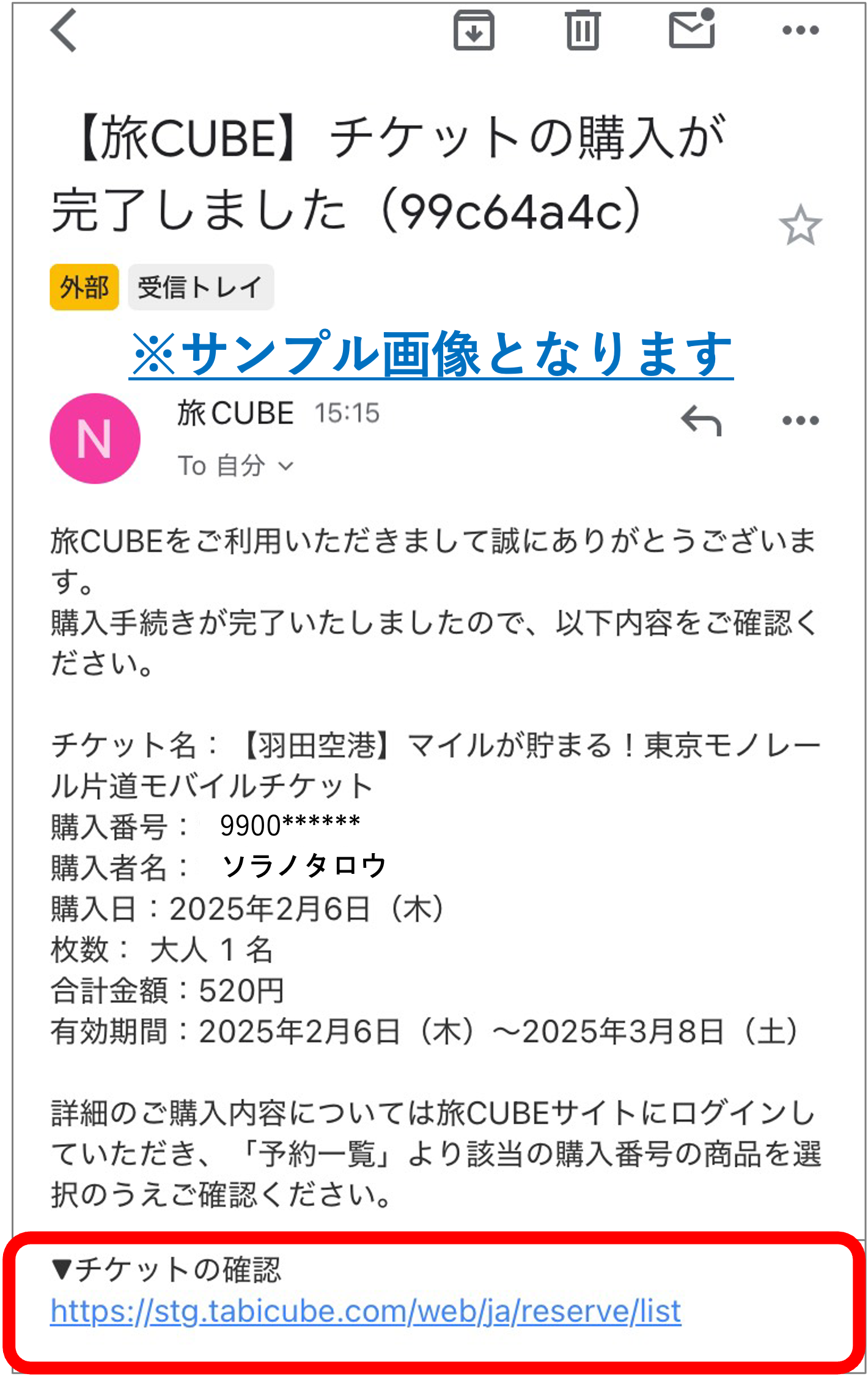
Task: View the sender's N avatar profile
Action: tap(95, 438)
